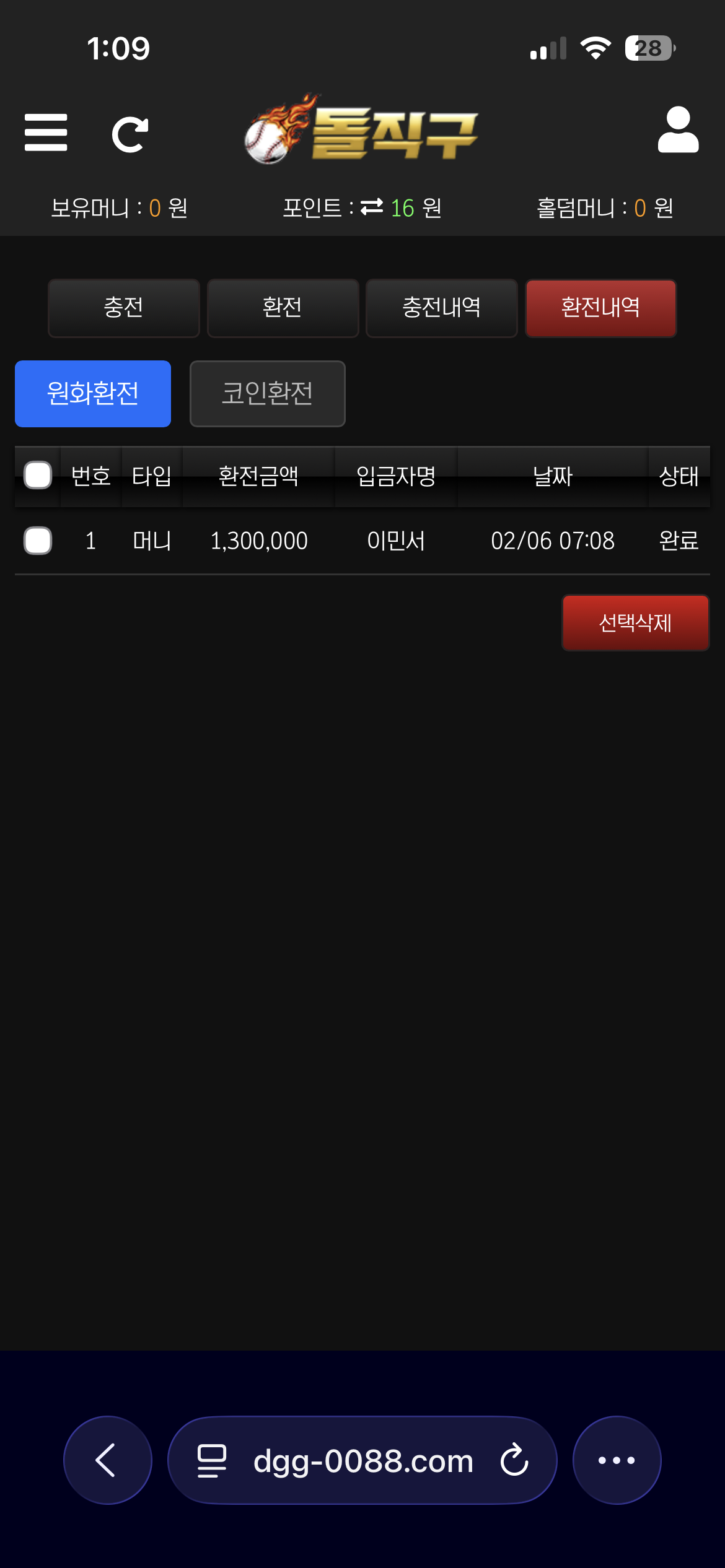The image size is (725, 1568).
Task: Open the hamburger menu
Action: coord(46,132)
